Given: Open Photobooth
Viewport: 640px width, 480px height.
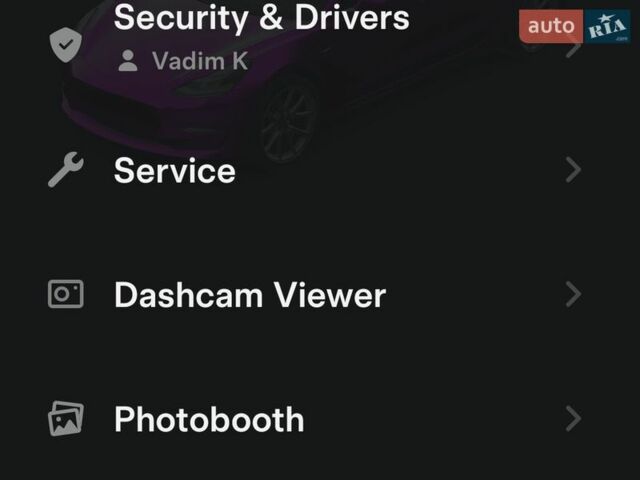Looking at the screenshot, I should [209, 419].
